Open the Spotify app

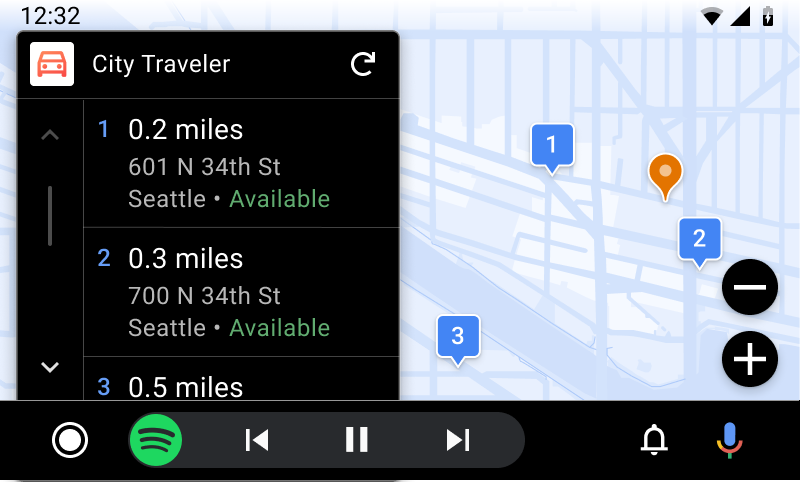155,440
